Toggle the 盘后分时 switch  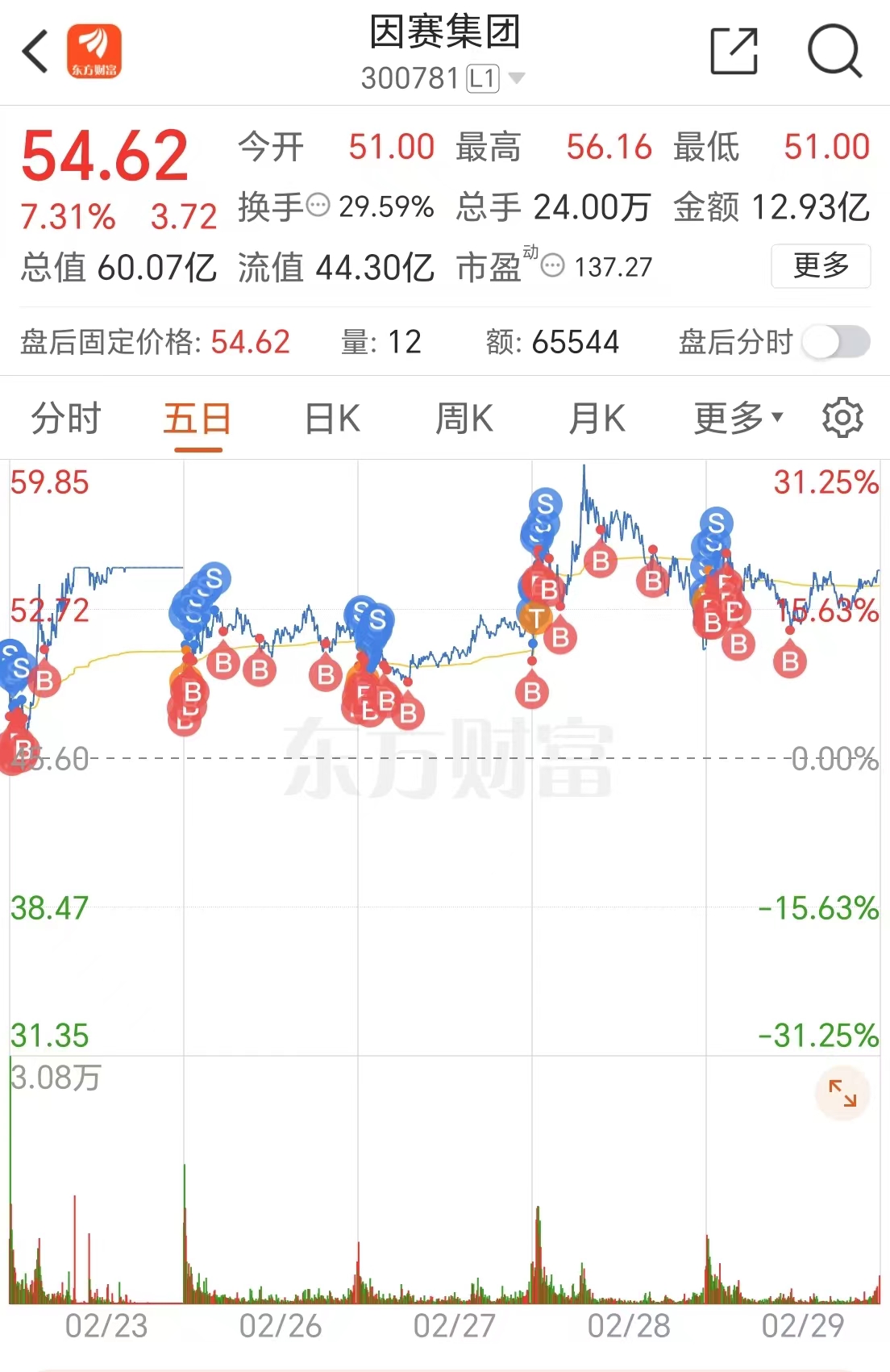click(x=836, y=342)
